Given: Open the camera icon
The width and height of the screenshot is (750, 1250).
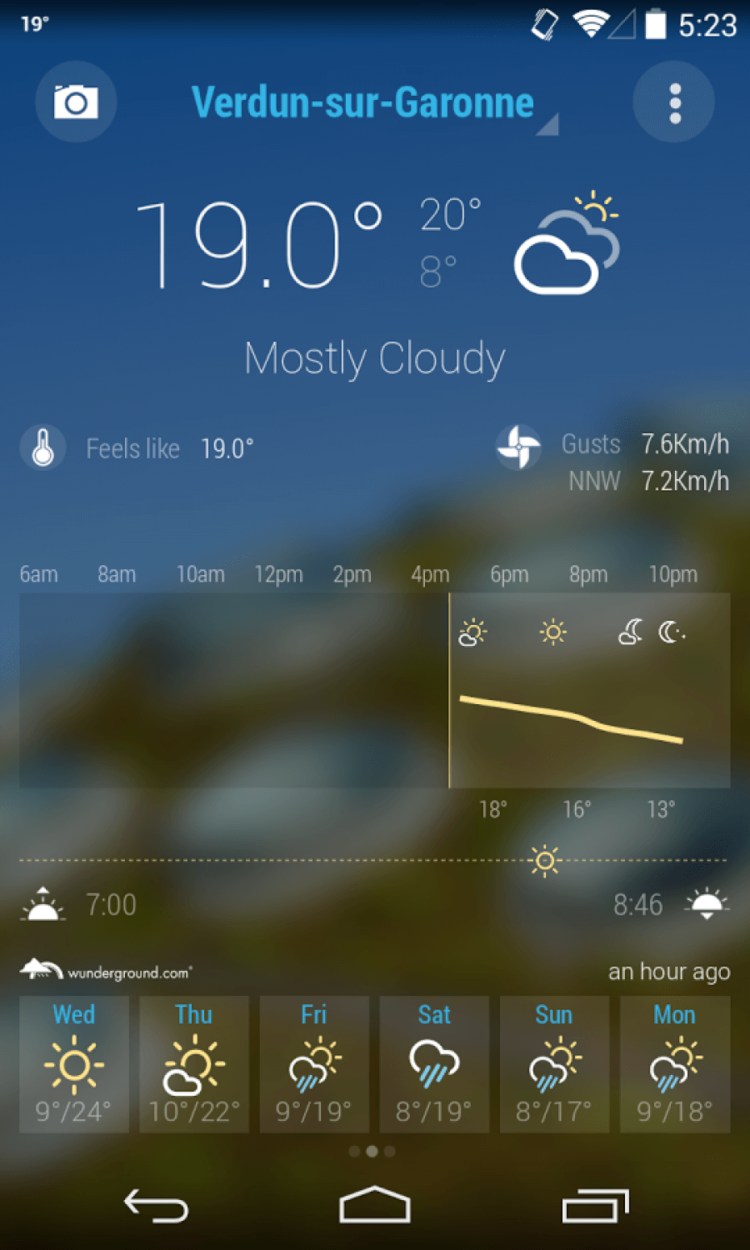Looking at the screenshot, I should (x=76, y=101).
